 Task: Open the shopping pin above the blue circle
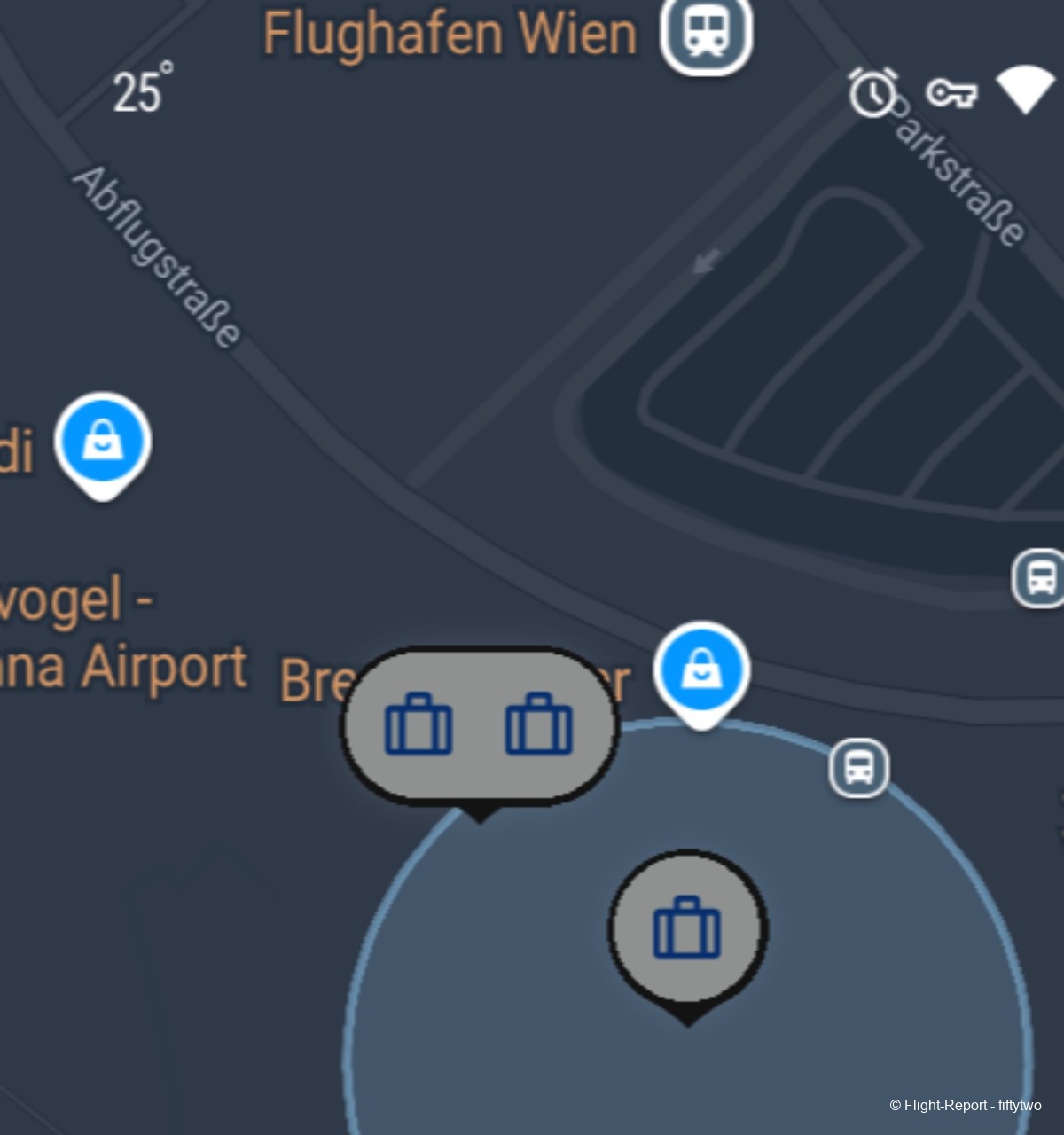[701, 670]
